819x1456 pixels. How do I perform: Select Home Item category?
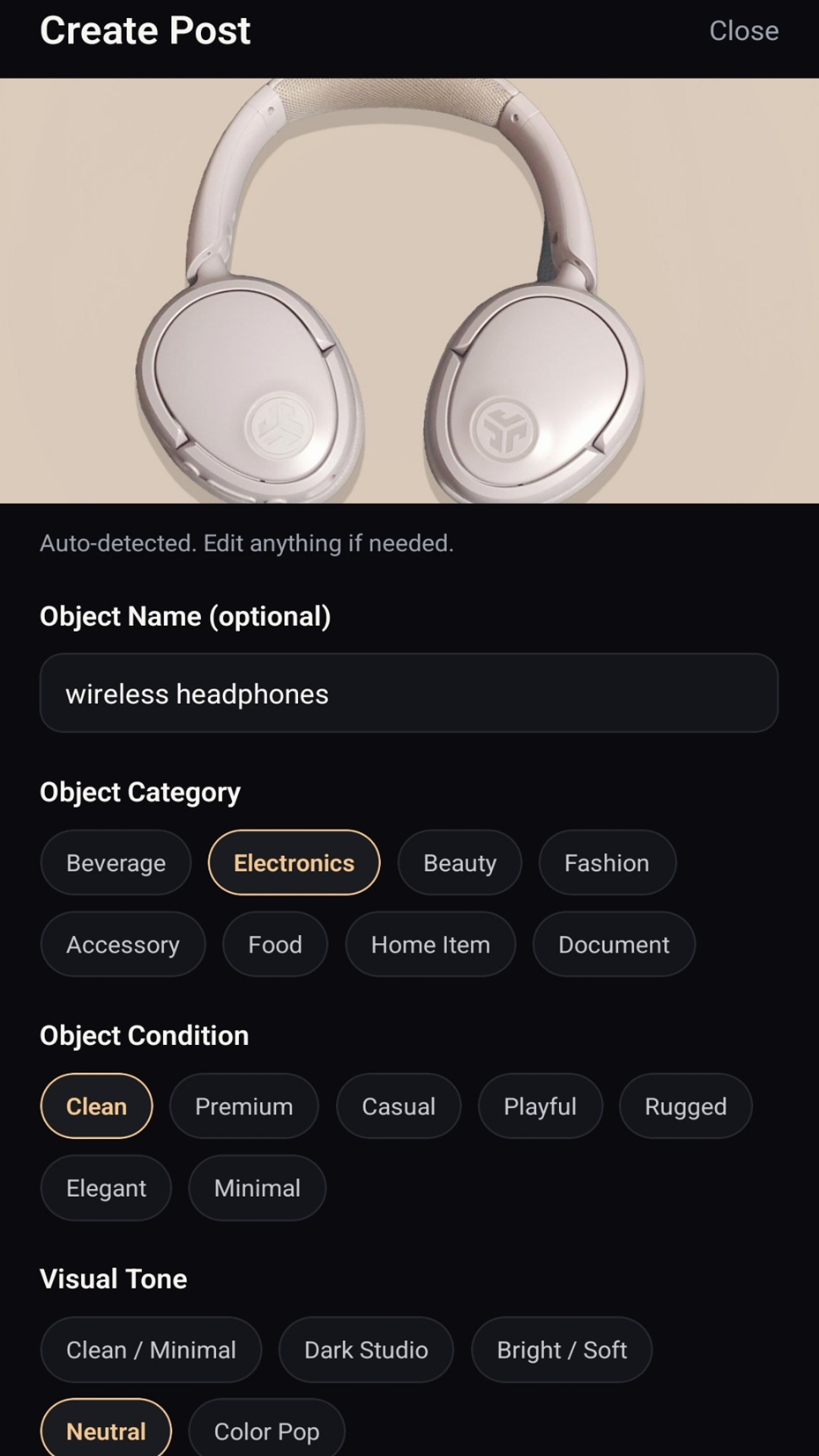(x=429, y=944)
